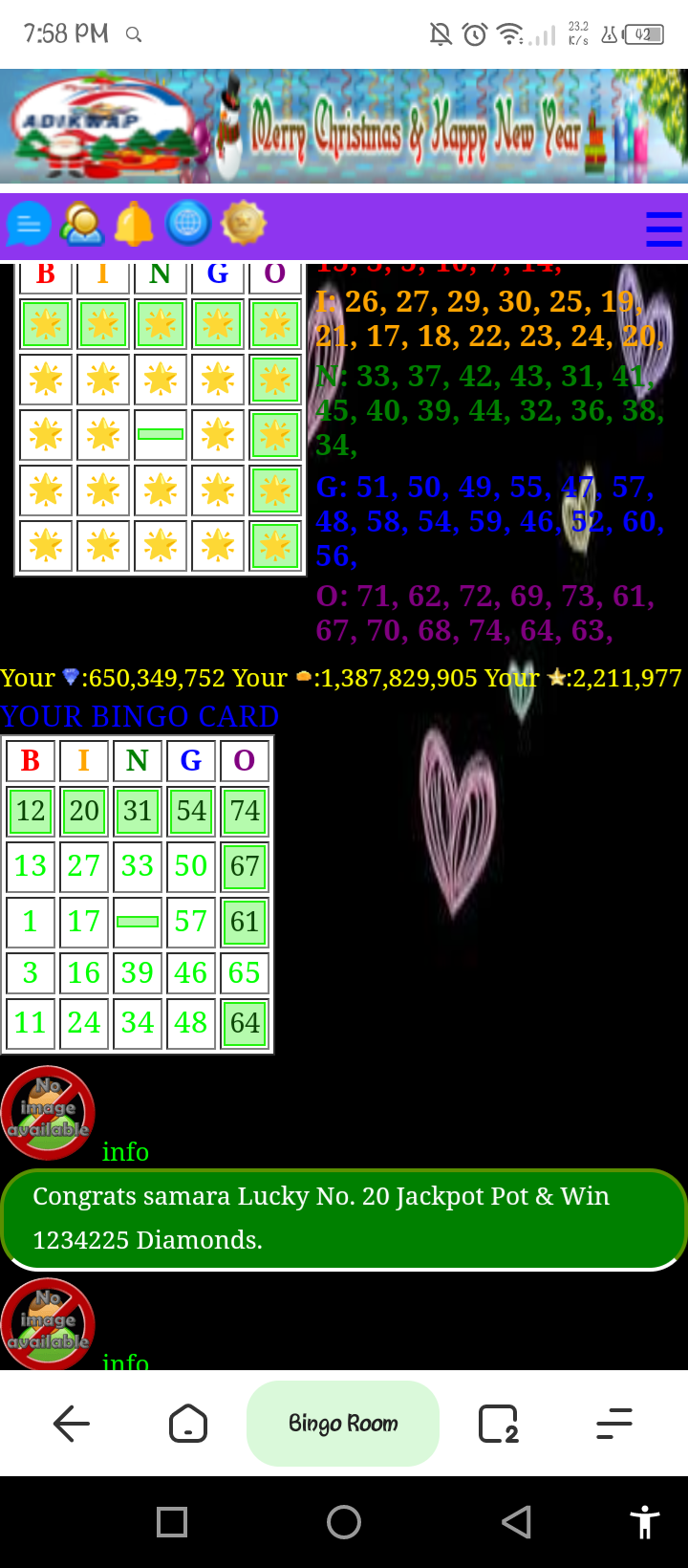This screenshot has height=1568, width=688.
Task: Go to the browser home page
Action: pyautogui.click(x=187, y=1424)
